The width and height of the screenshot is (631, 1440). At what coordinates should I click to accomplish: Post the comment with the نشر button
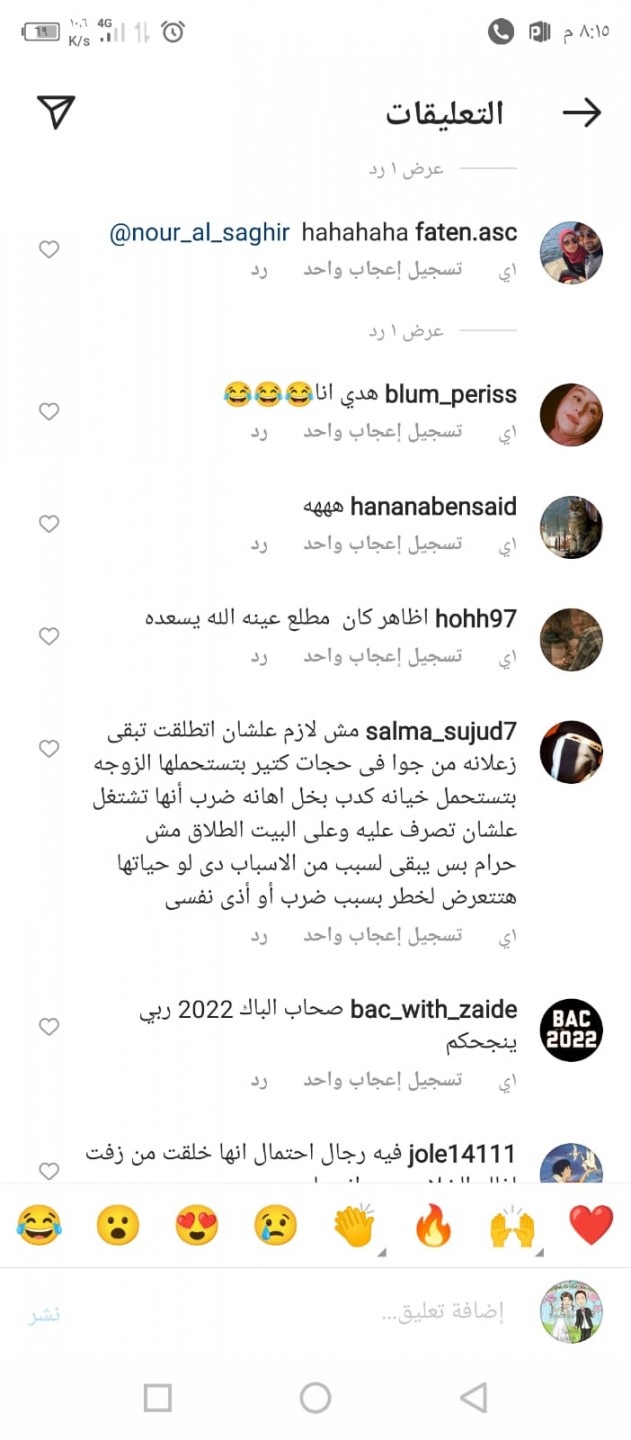tap(45, 1314)
